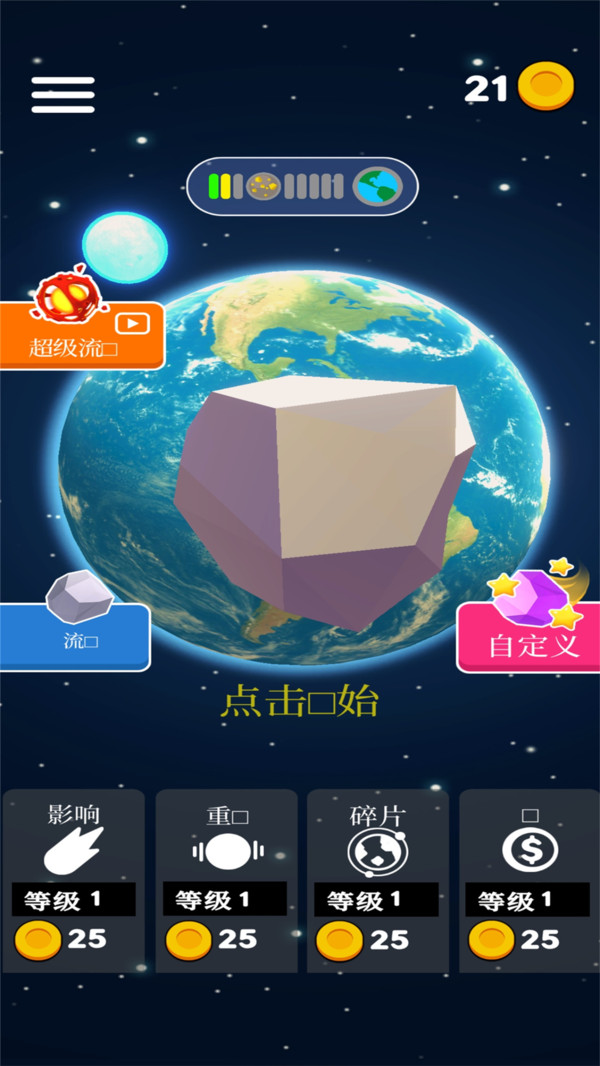Screen dimensions: 600x1066
Task: Tap the orange 超级流 super meteor button
Action: click(x=80, y=336)
